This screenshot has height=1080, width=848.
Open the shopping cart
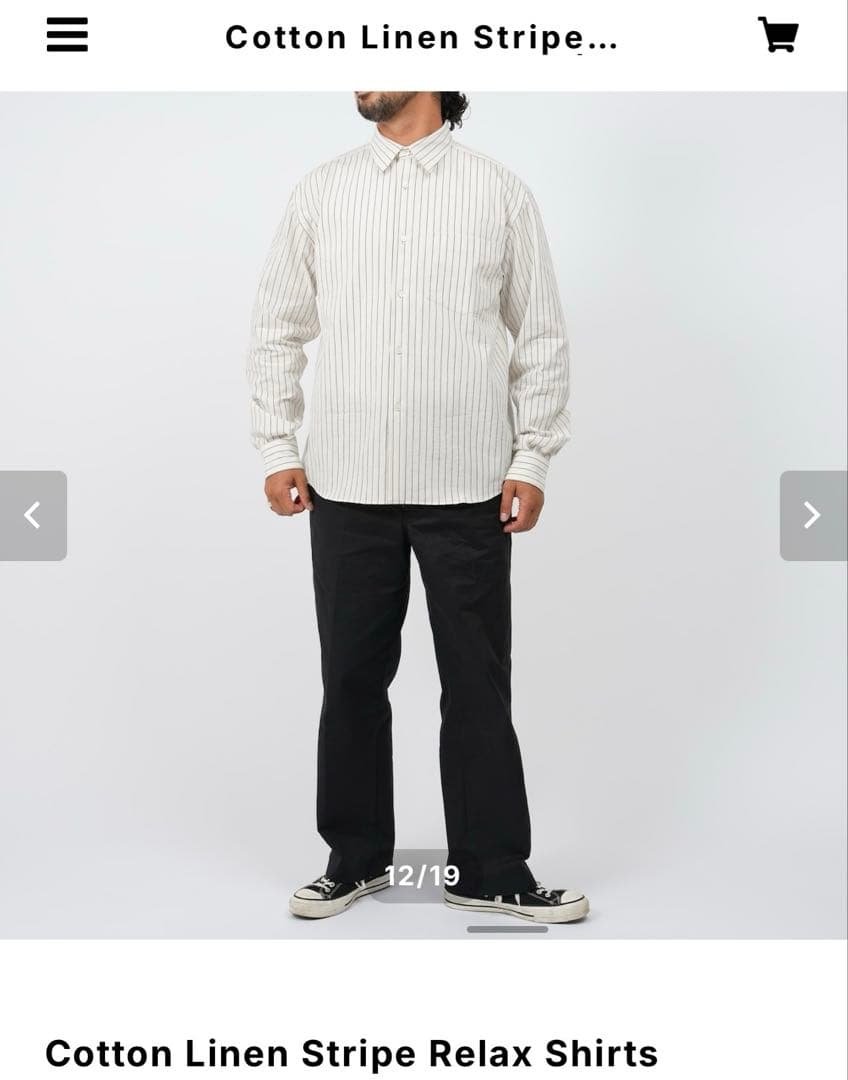[x=777, y=36]
